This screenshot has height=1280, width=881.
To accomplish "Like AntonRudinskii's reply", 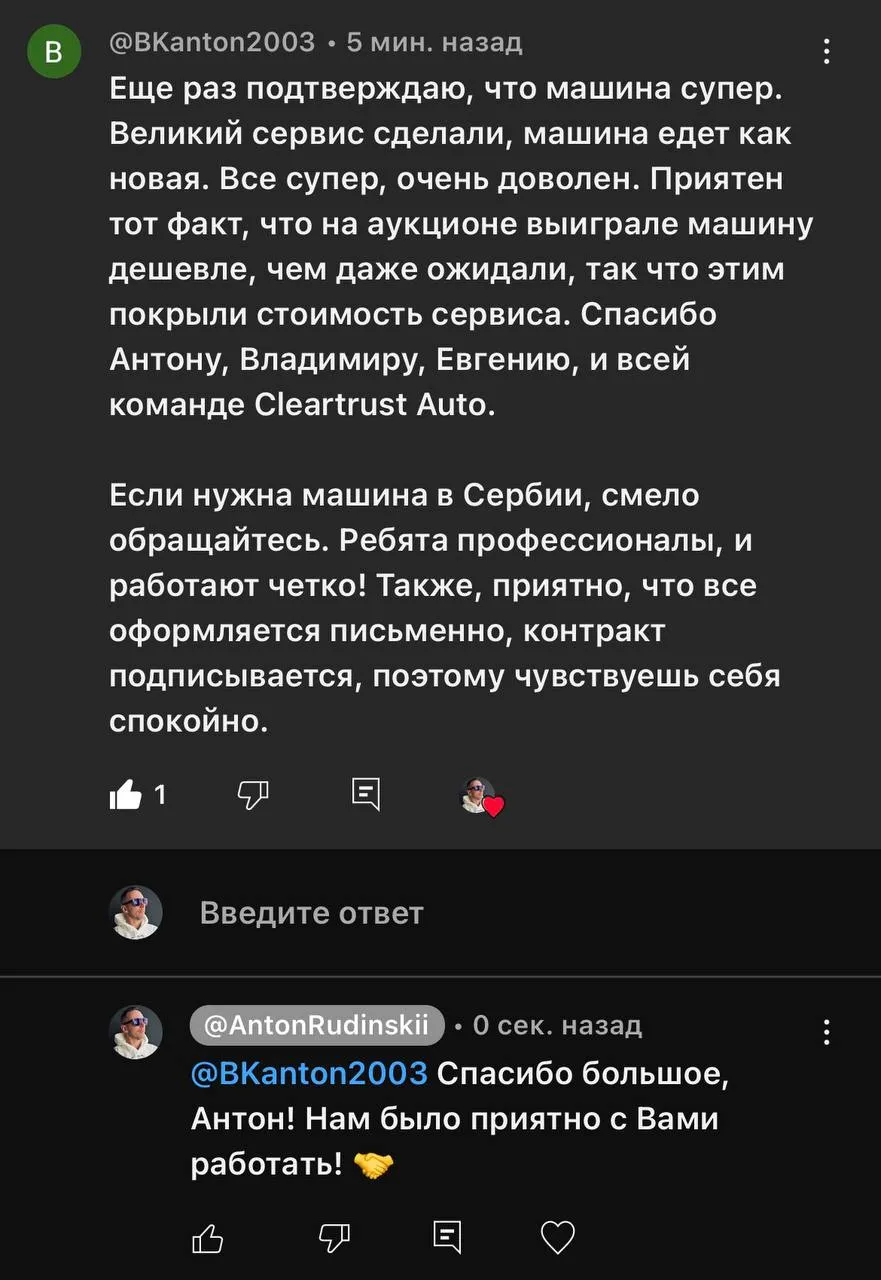I will (207, 1238).
